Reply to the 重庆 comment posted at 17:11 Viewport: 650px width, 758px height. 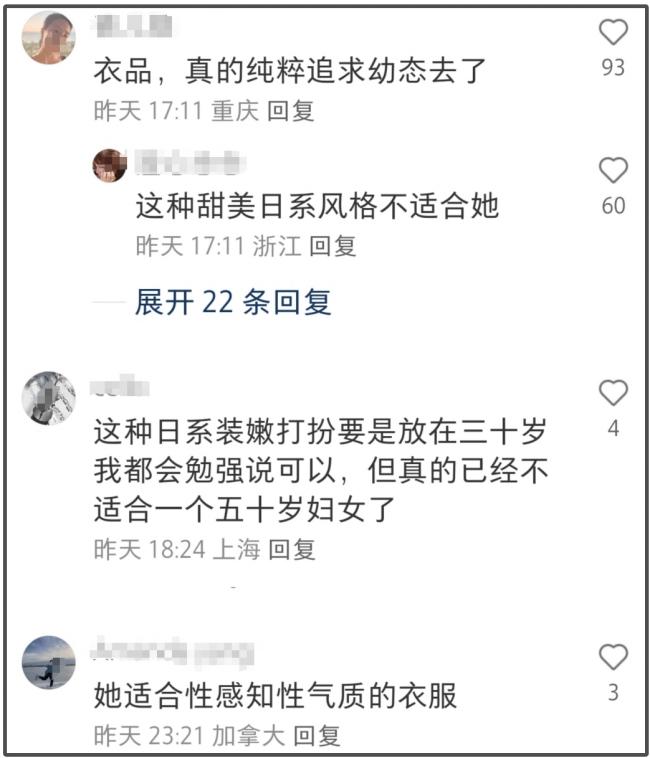click(x=292, y=111)
